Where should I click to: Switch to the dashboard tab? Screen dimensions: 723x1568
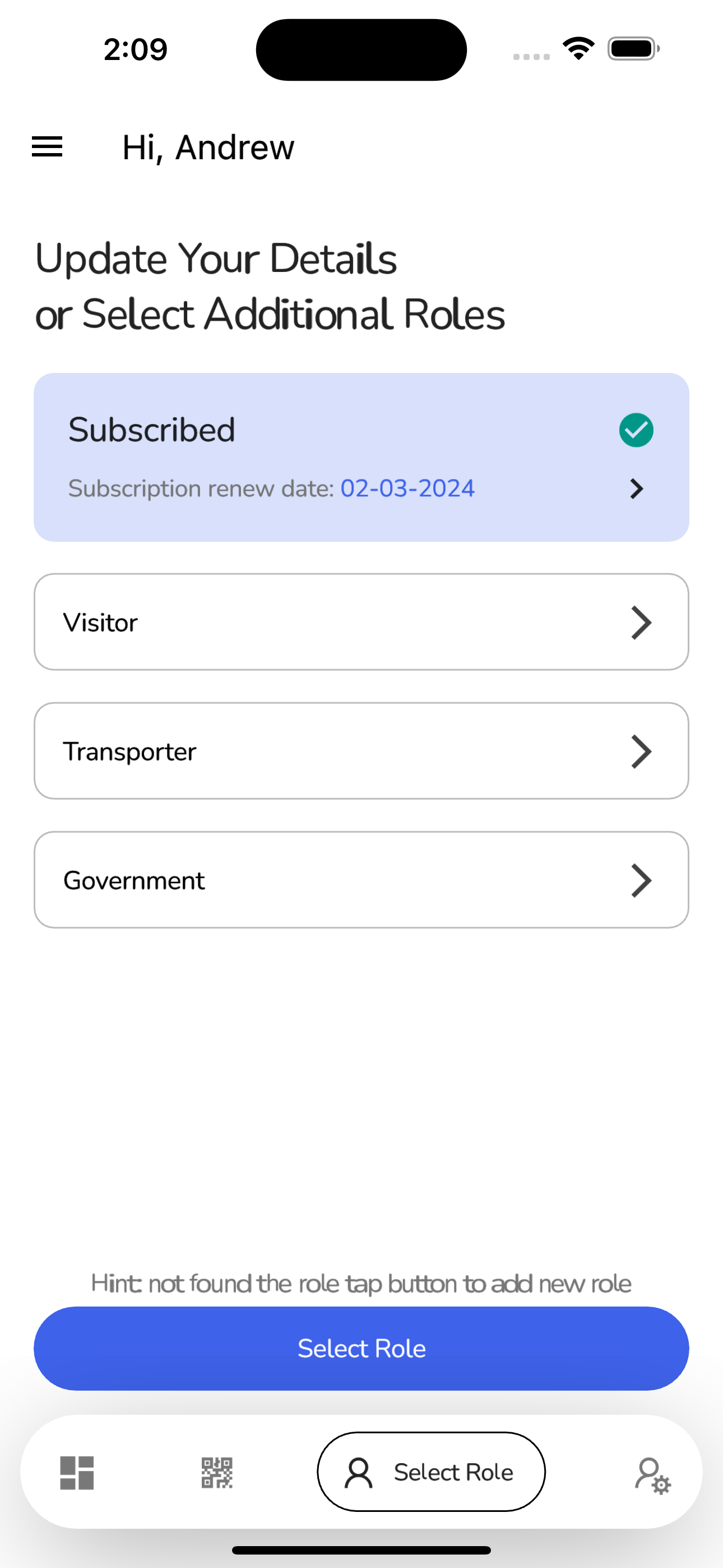[x=77, y=1473]
